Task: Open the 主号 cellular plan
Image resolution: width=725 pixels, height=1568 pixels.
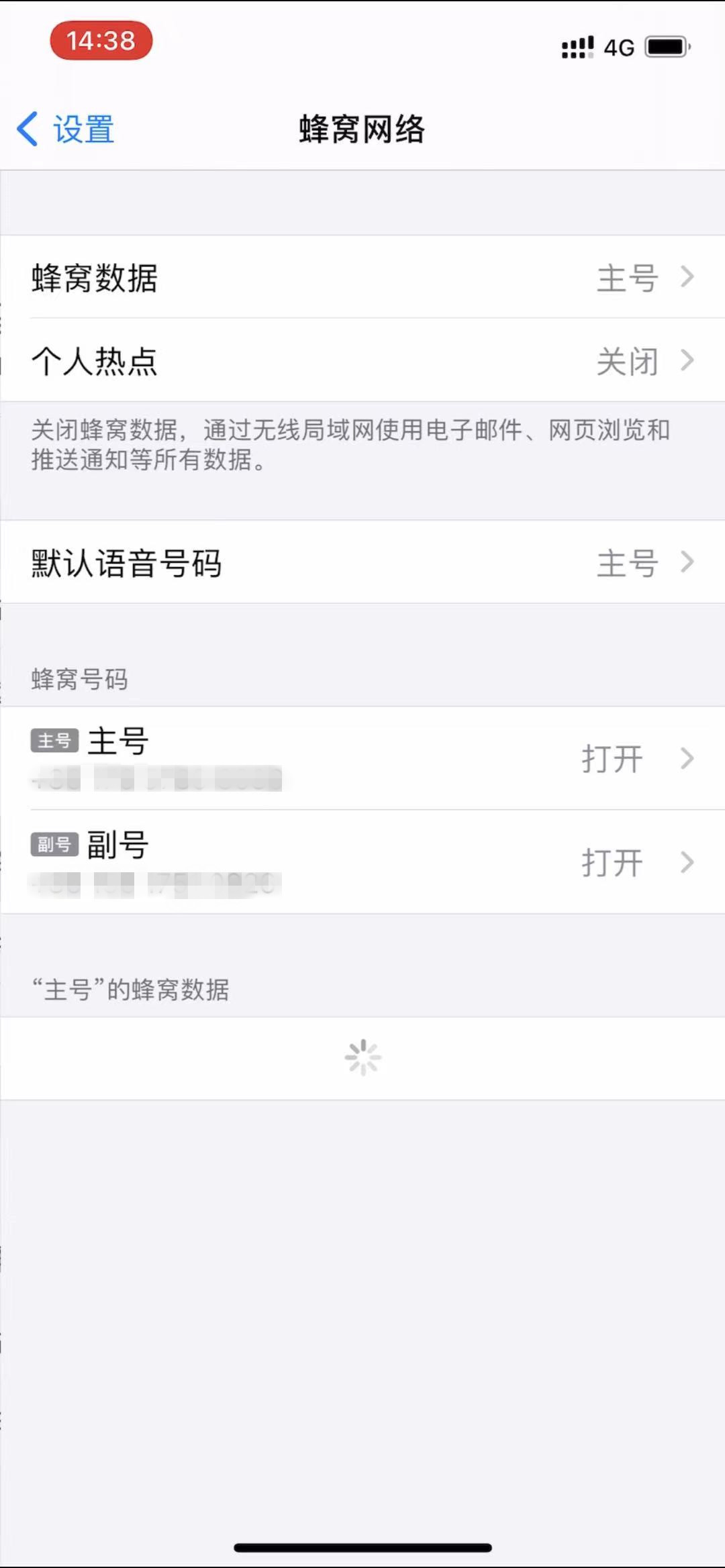Action: click(362, 758)
